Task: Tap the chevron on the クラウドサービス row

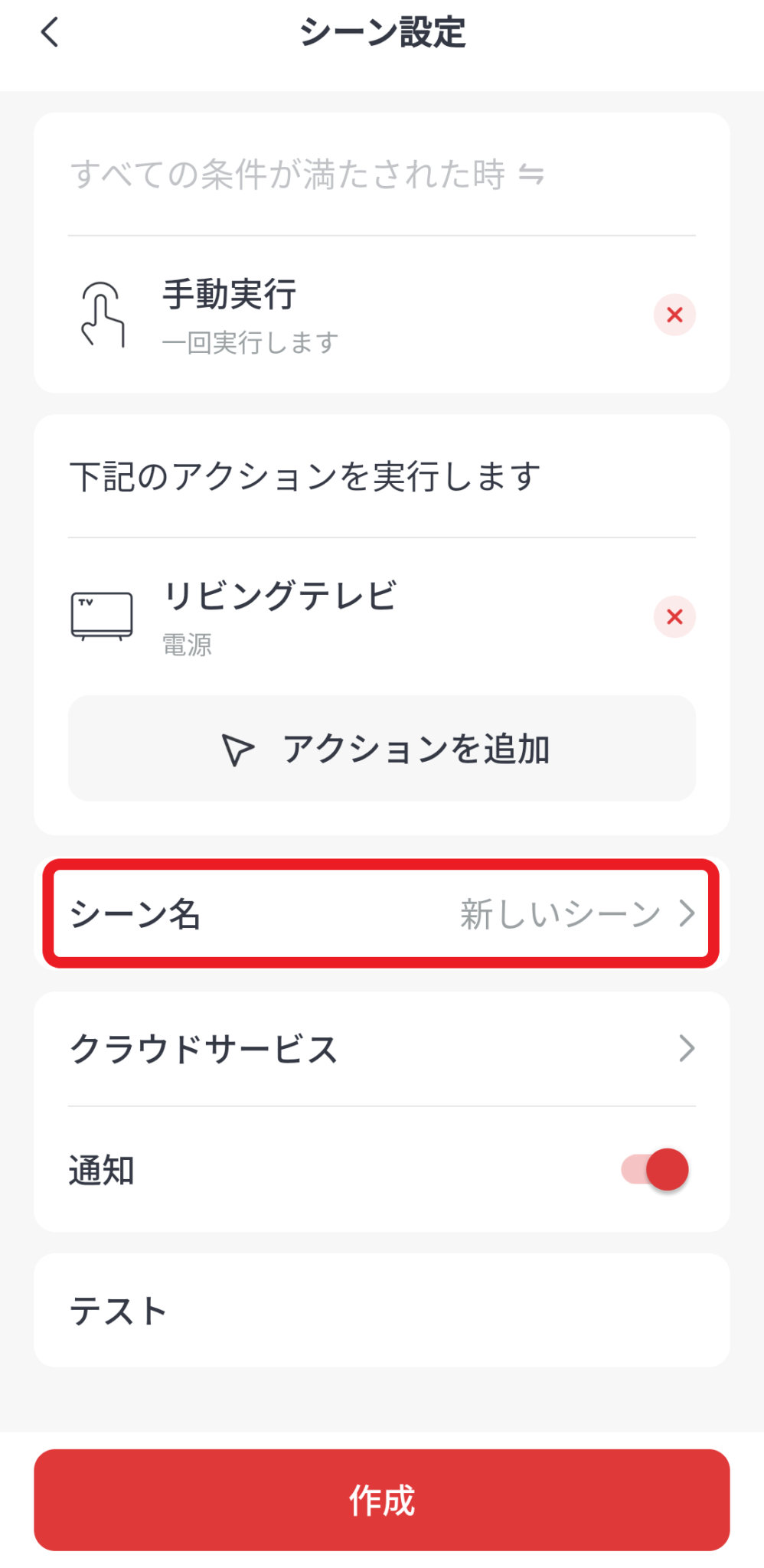Action: (686, 1050)
